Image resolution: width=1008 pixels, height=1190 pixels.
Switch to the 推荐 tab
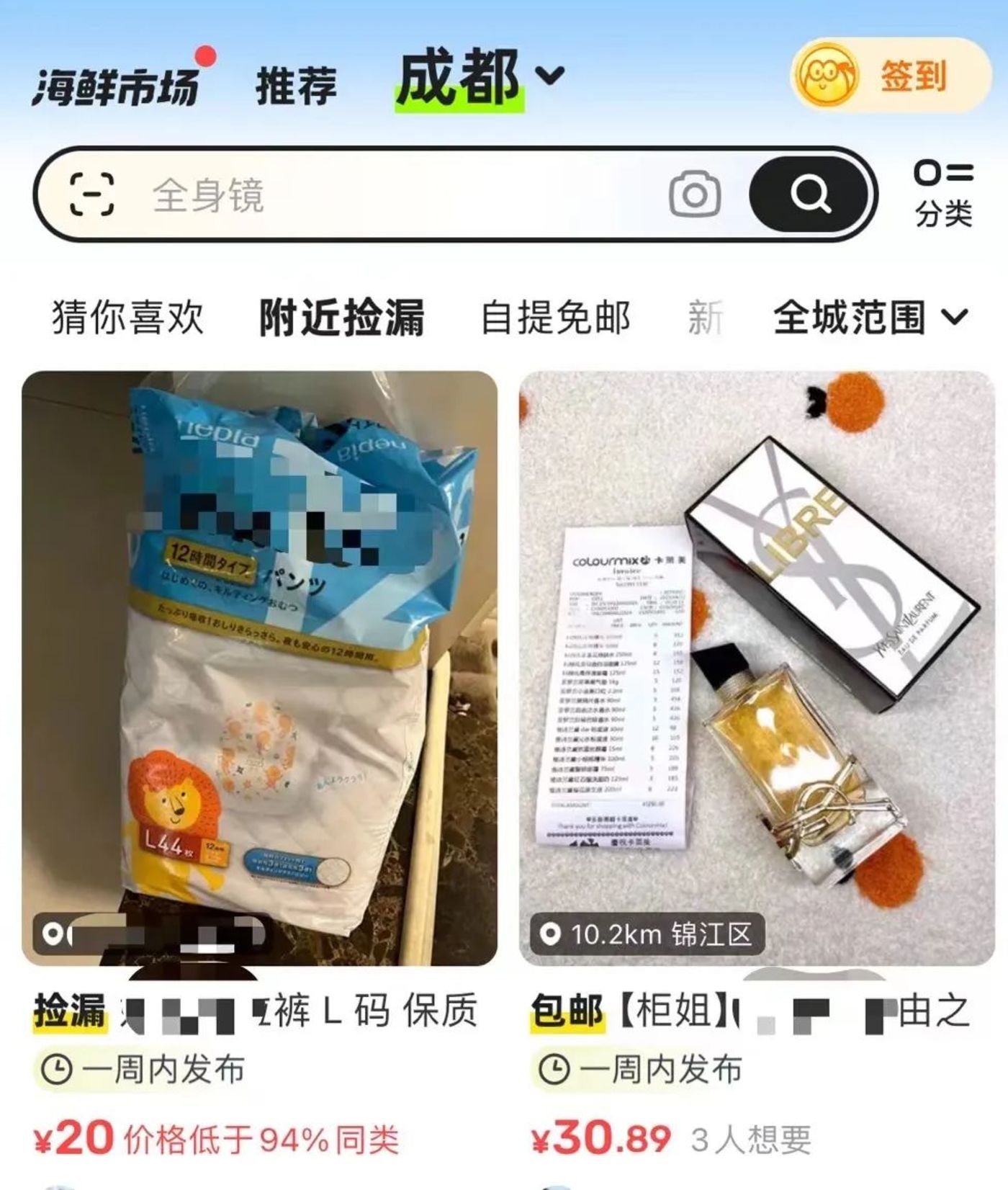296,86
